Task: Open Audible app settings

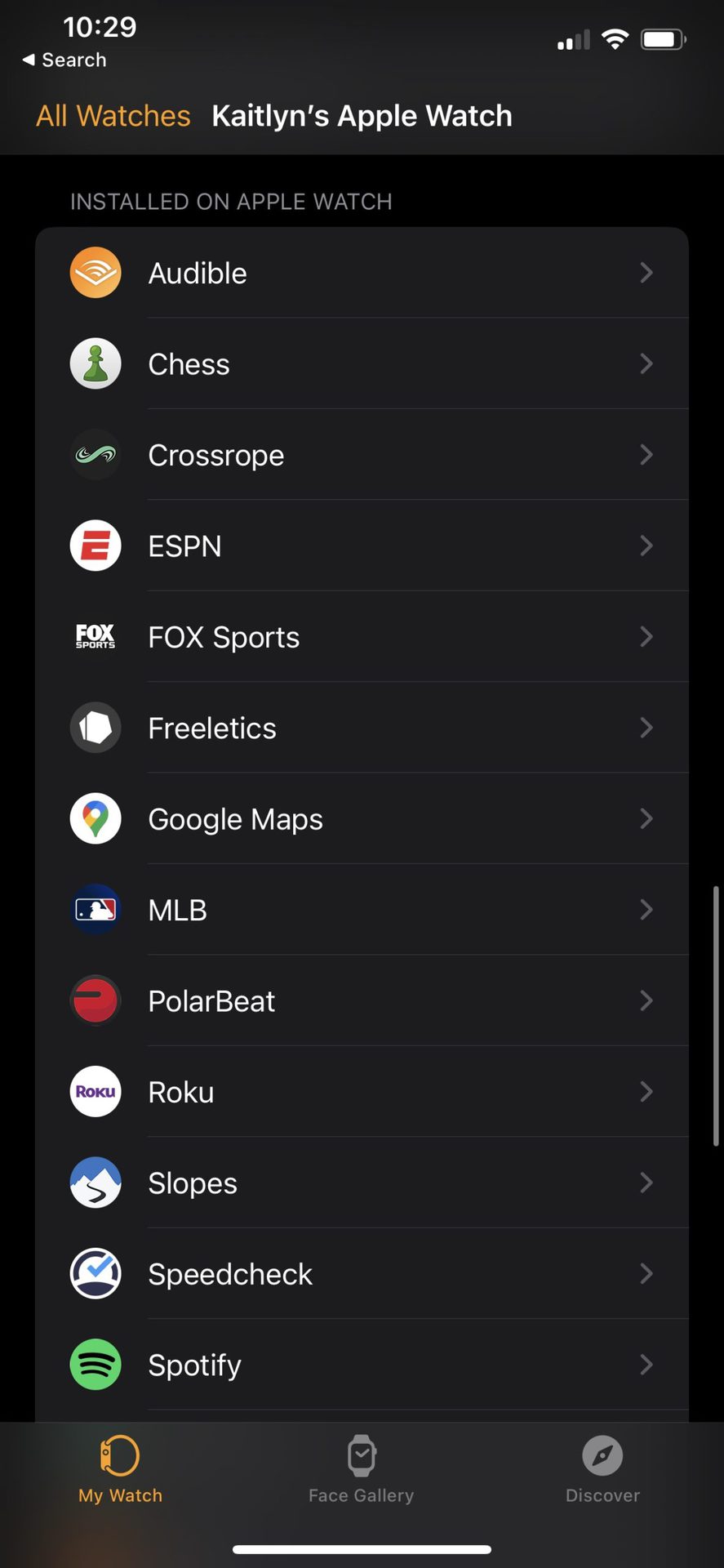Action: coord(361,273)
